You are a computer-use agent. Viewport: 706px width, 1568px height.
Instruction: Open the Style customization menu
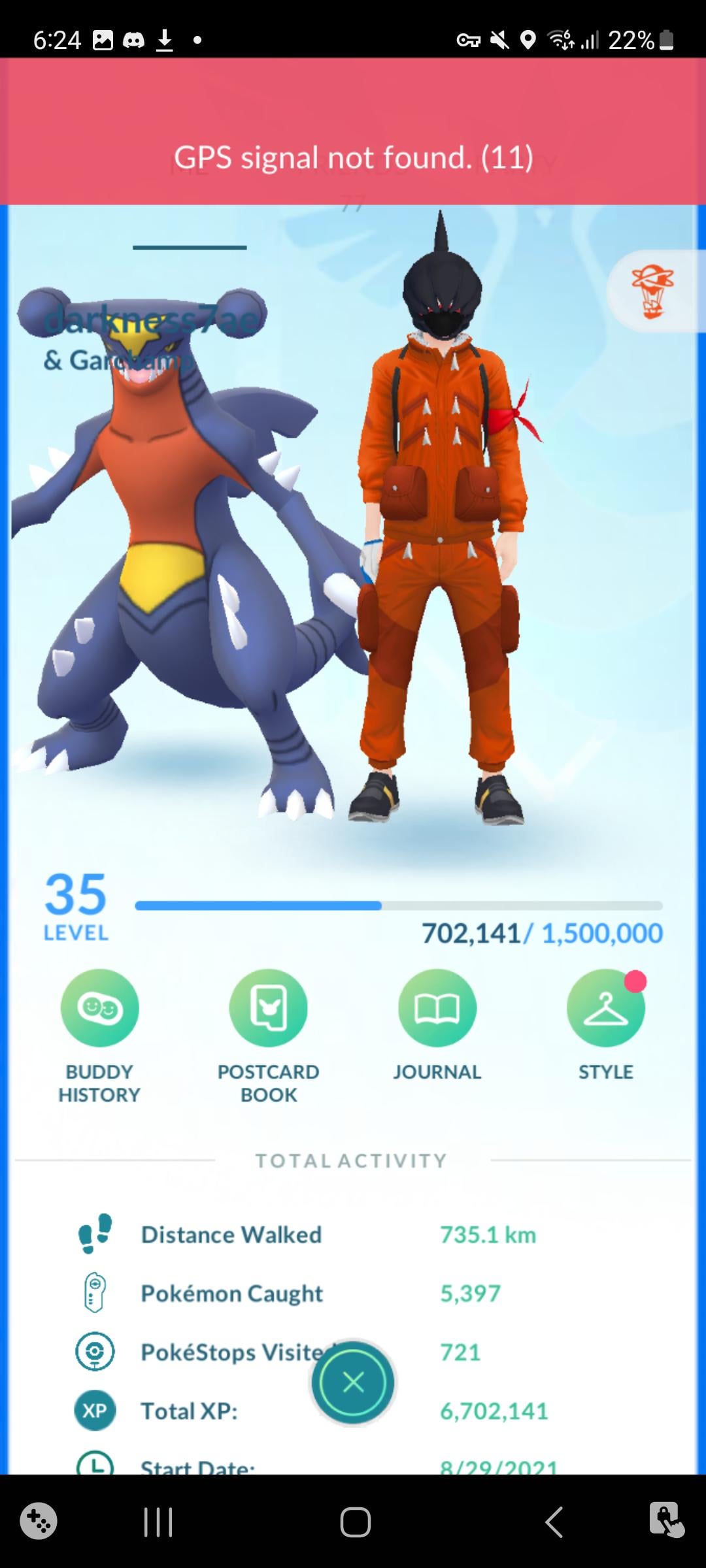click(x=605, y=1008)
